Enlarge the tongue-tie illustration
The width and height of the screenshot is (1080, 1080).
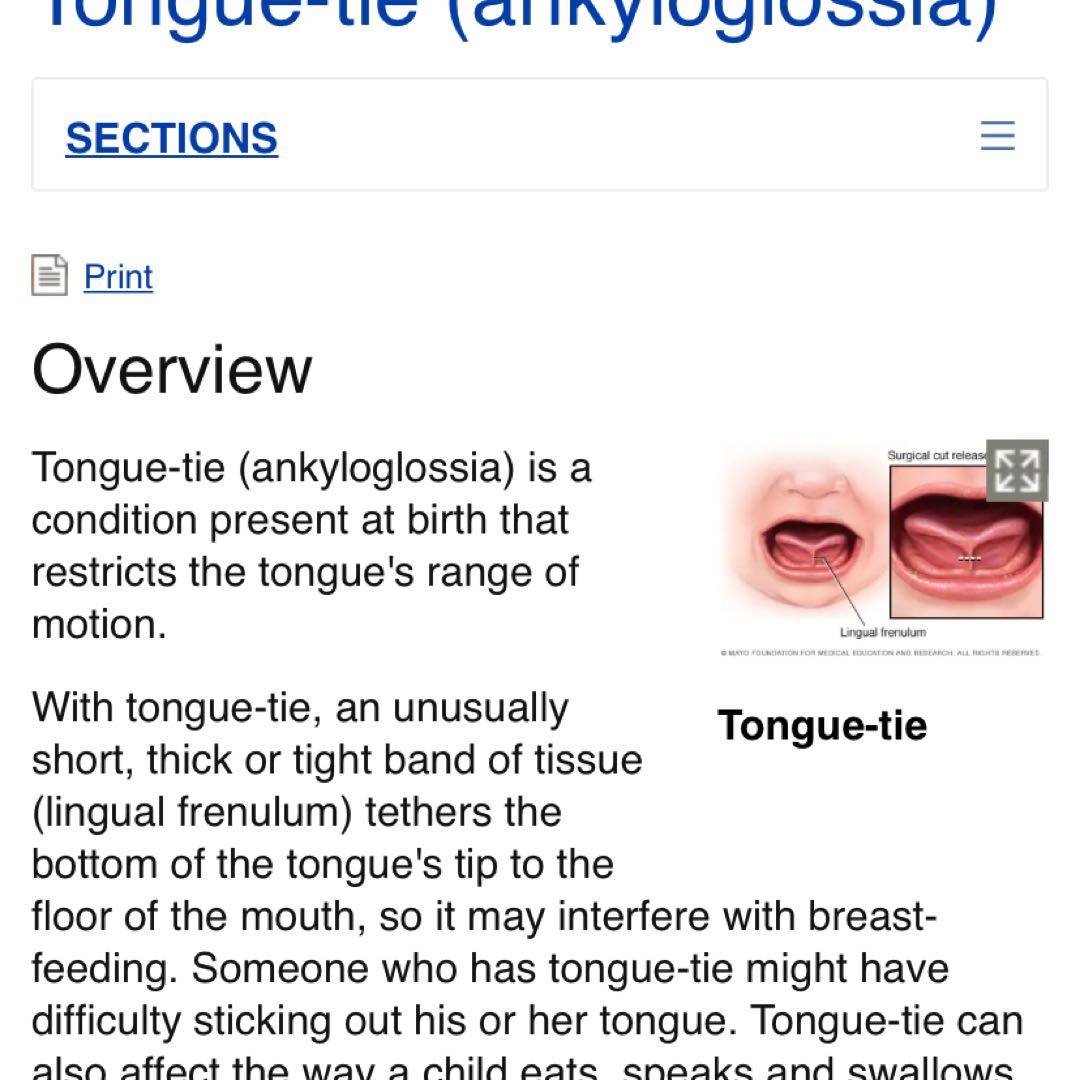click(1017, 470)
